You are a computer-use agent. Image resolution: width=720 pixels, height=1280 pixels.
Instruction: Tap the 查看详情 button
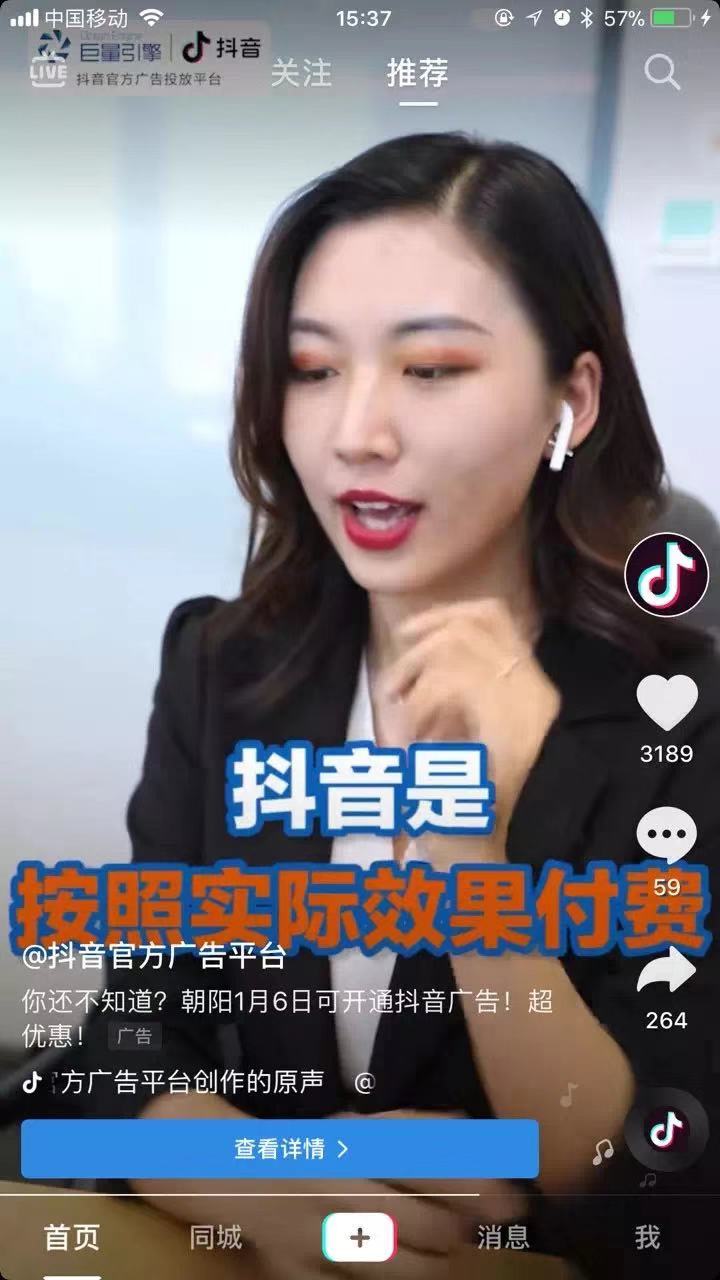point(280,1149)
